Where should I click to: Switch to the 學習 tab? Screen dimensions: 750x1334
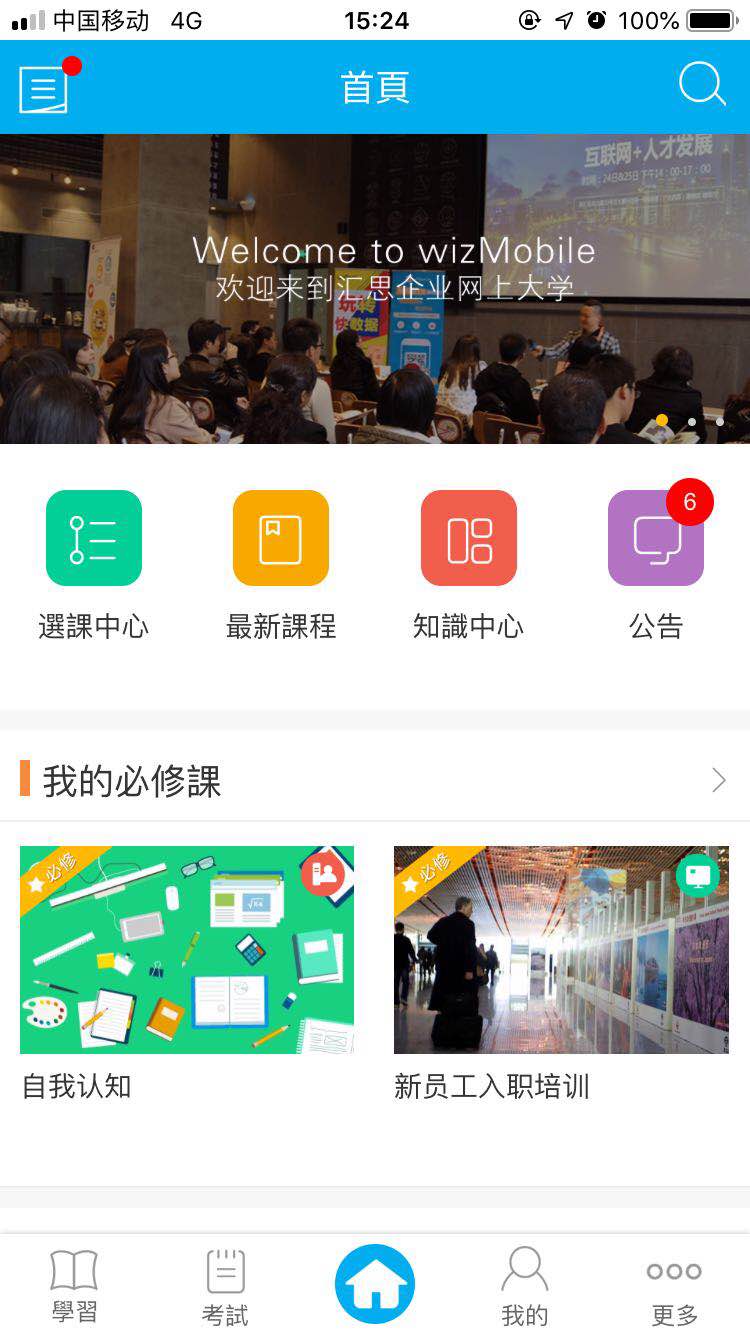74,1285
